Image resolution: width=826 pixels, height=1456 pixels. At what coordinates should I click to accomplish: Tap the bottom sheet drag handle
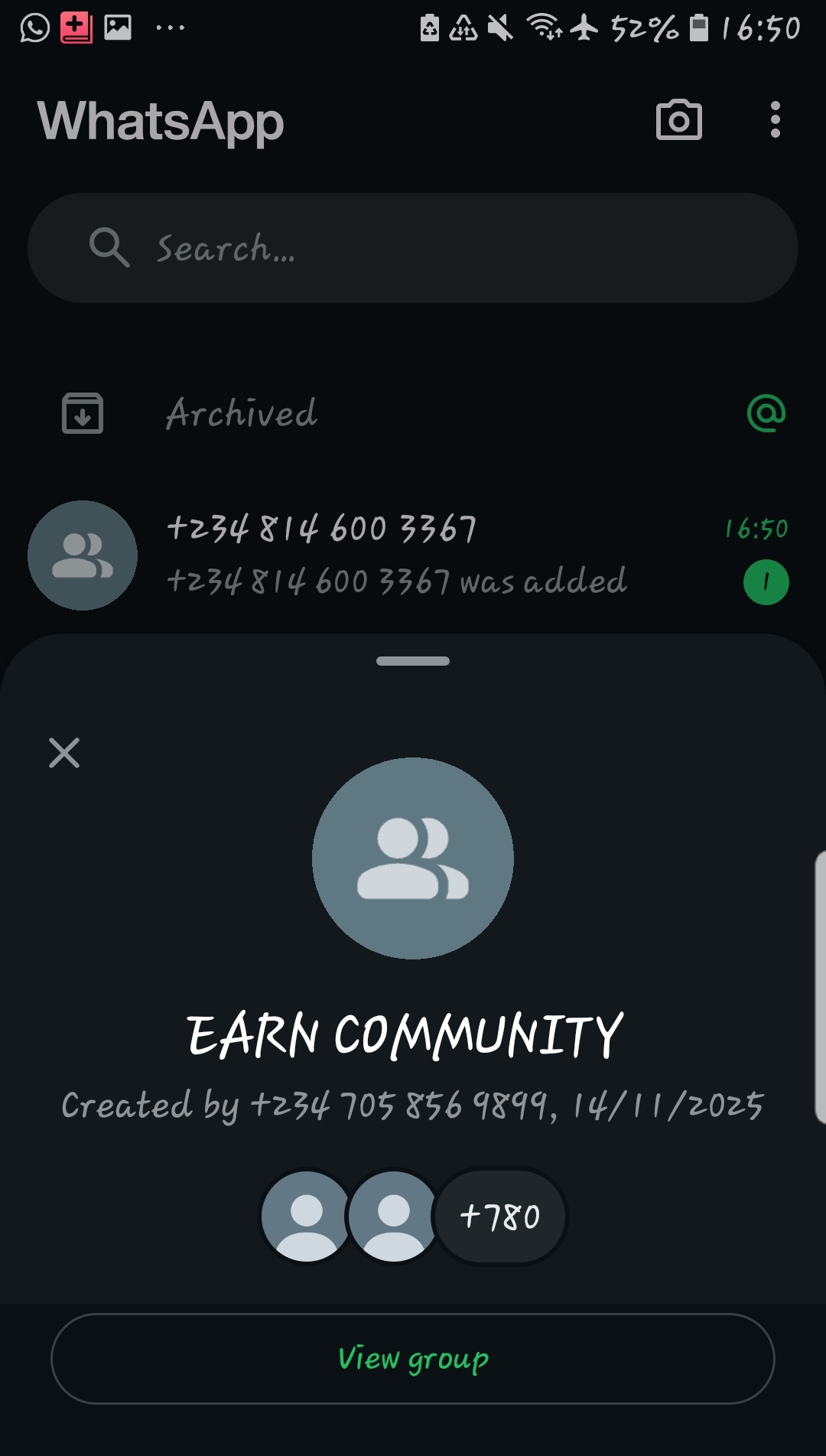[413, 661]
